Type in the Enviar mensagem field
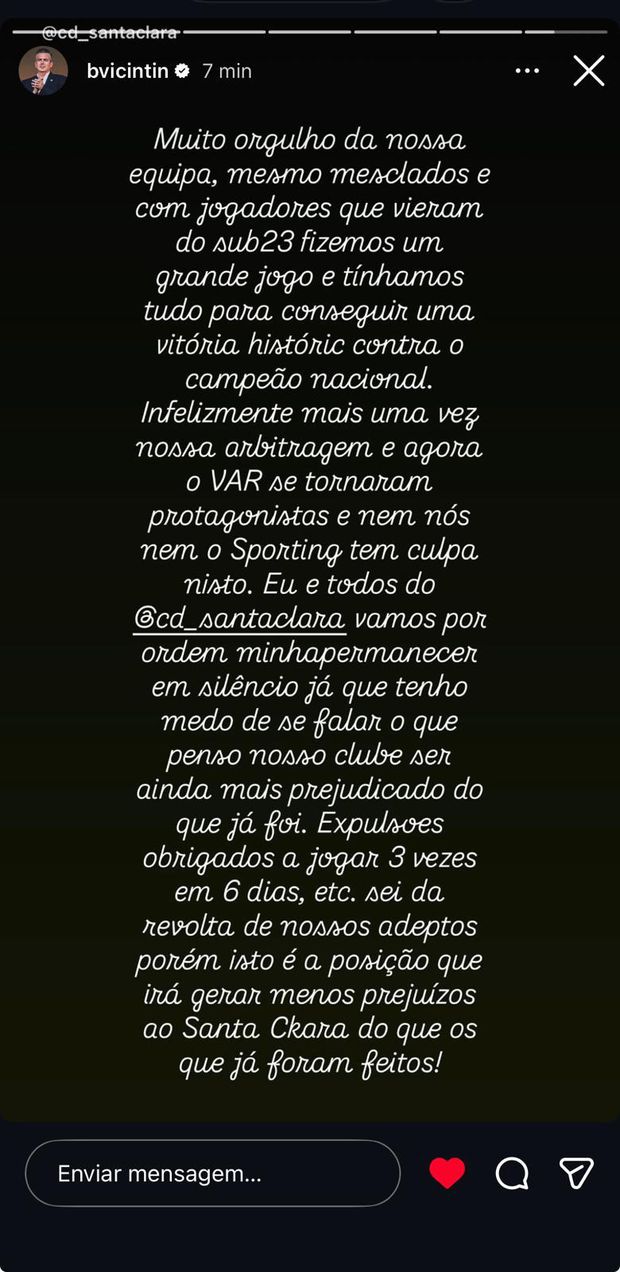This screenshot has height=1272, width=620. [212, 1173]
